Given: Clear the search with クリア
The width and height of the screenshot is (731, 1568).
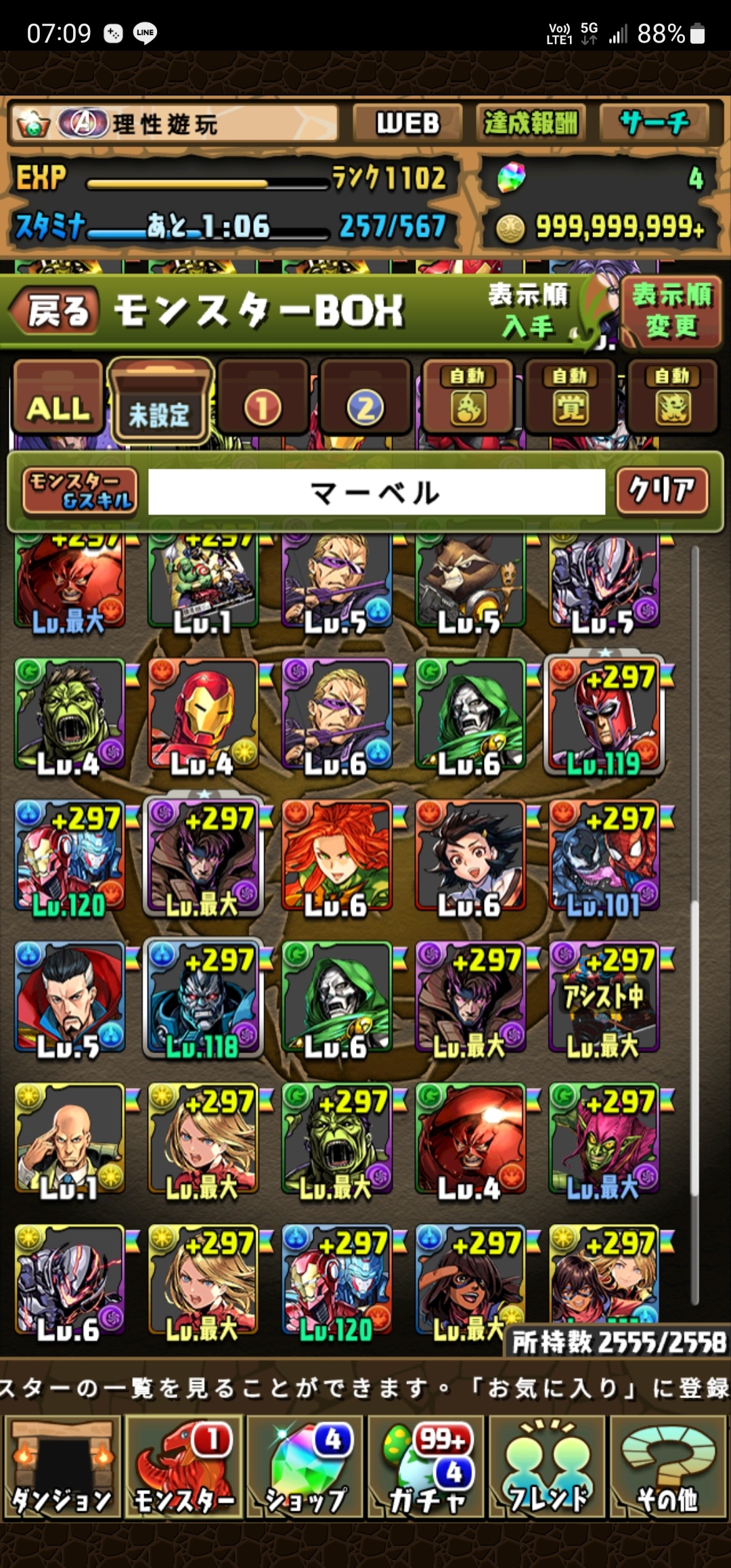Looking at the screenshot, I should pyautogui.click(x=662, y=490).
